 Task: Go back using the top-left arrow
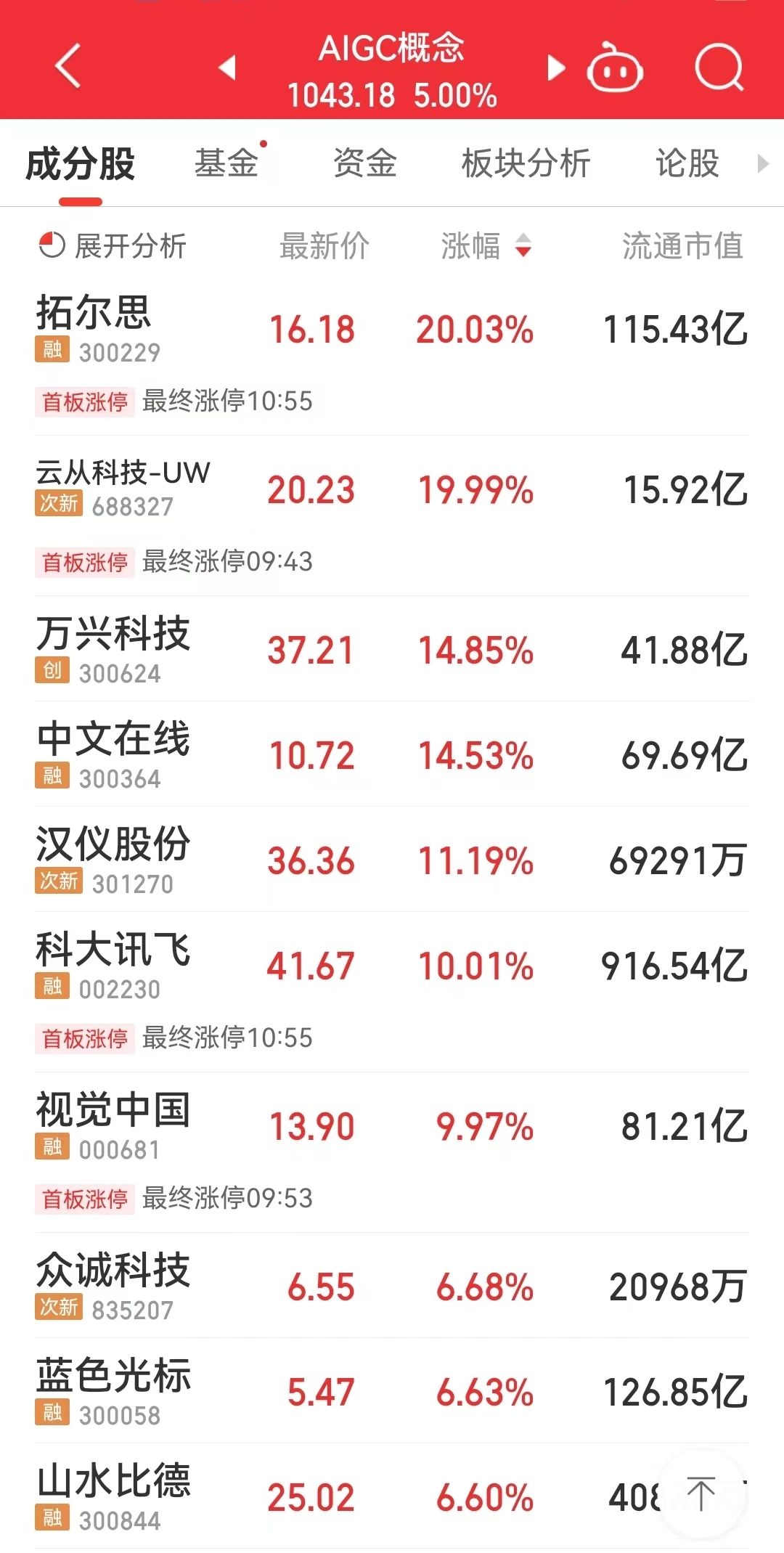(x=68, y=66)
